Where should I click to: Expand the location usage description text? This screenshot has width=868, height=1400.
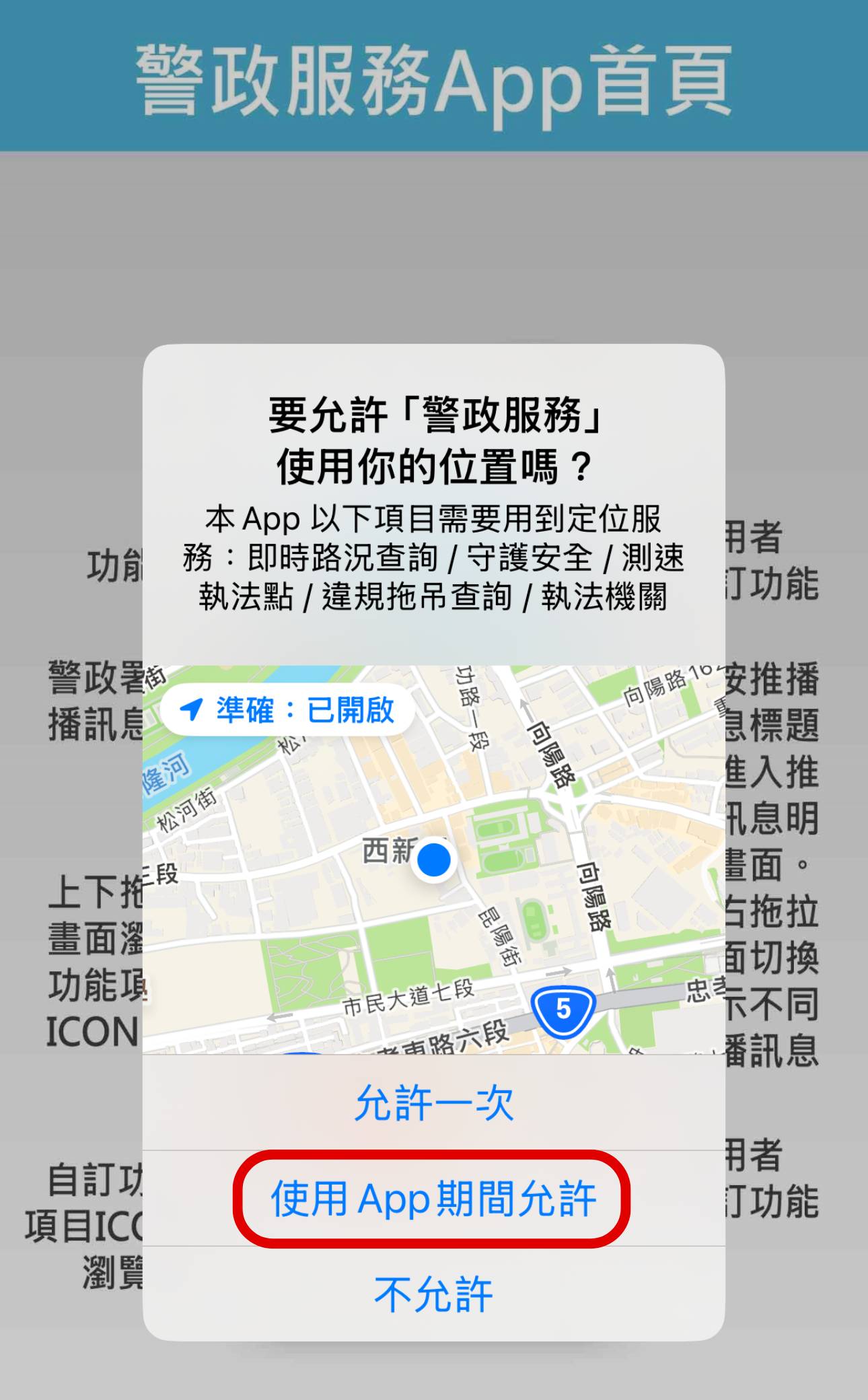click(434, 562)
